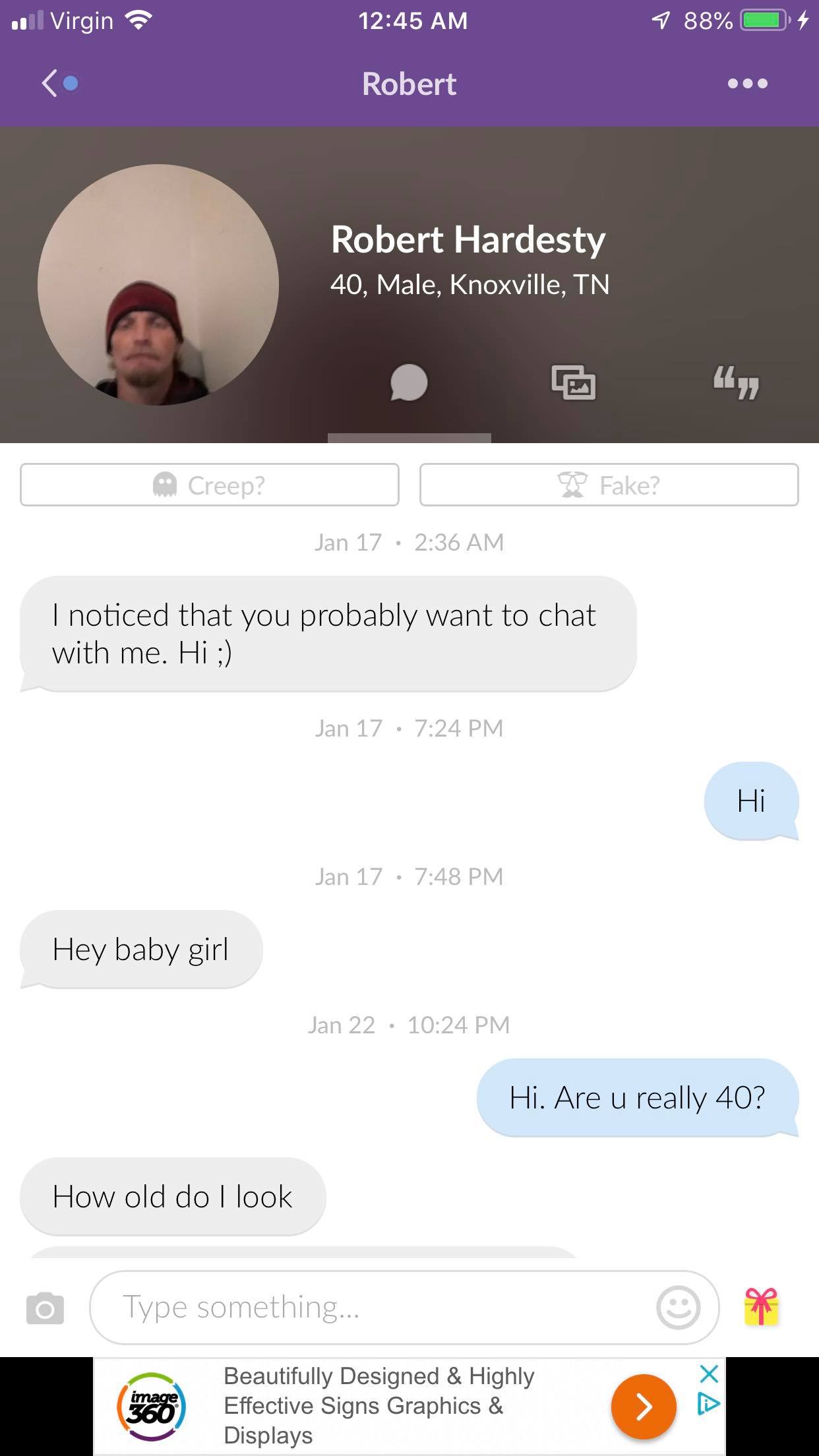The width and height of the screenshot is (819, 1456).
Task: Switch to the quotes tab
Action: pyautogui.click(x=736, y=384)
